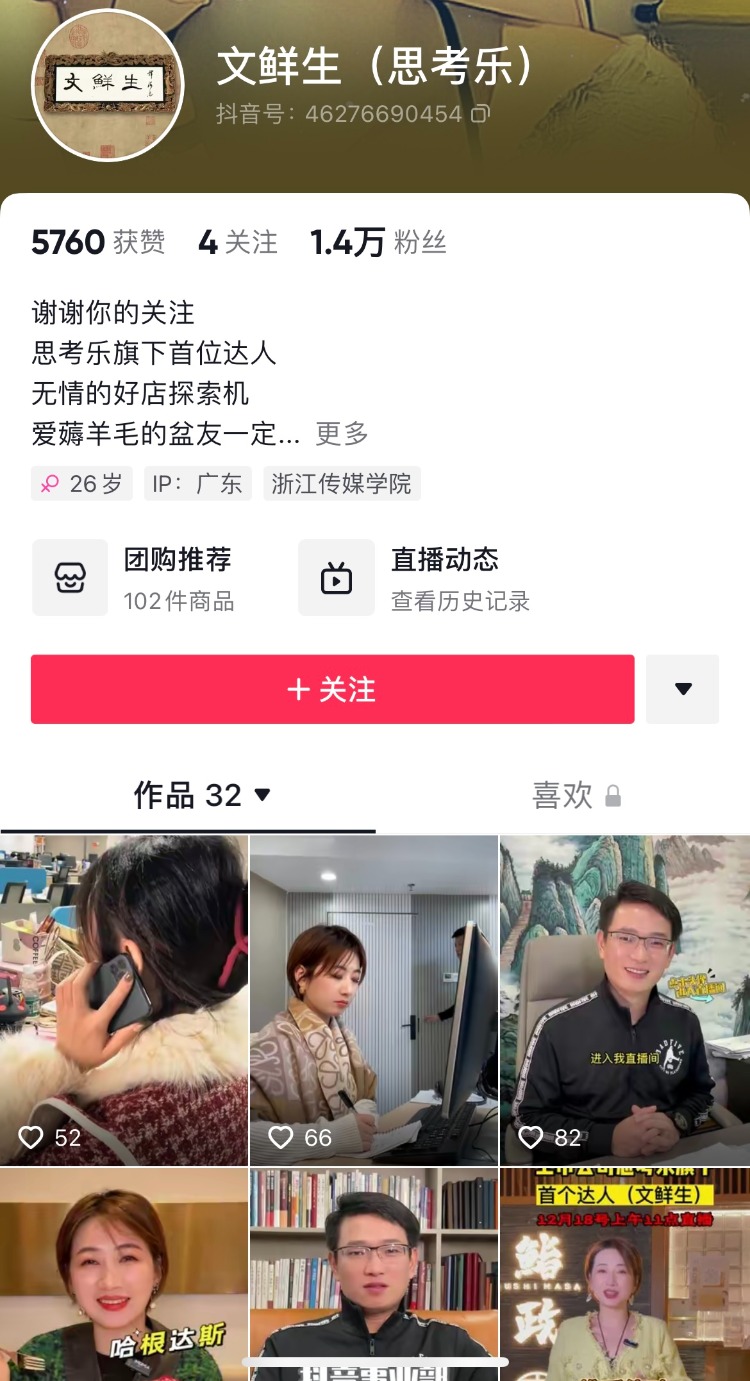
Task: Switch to the 喜欢 tab
Action: pyautogui.click(x=575, y=795)
